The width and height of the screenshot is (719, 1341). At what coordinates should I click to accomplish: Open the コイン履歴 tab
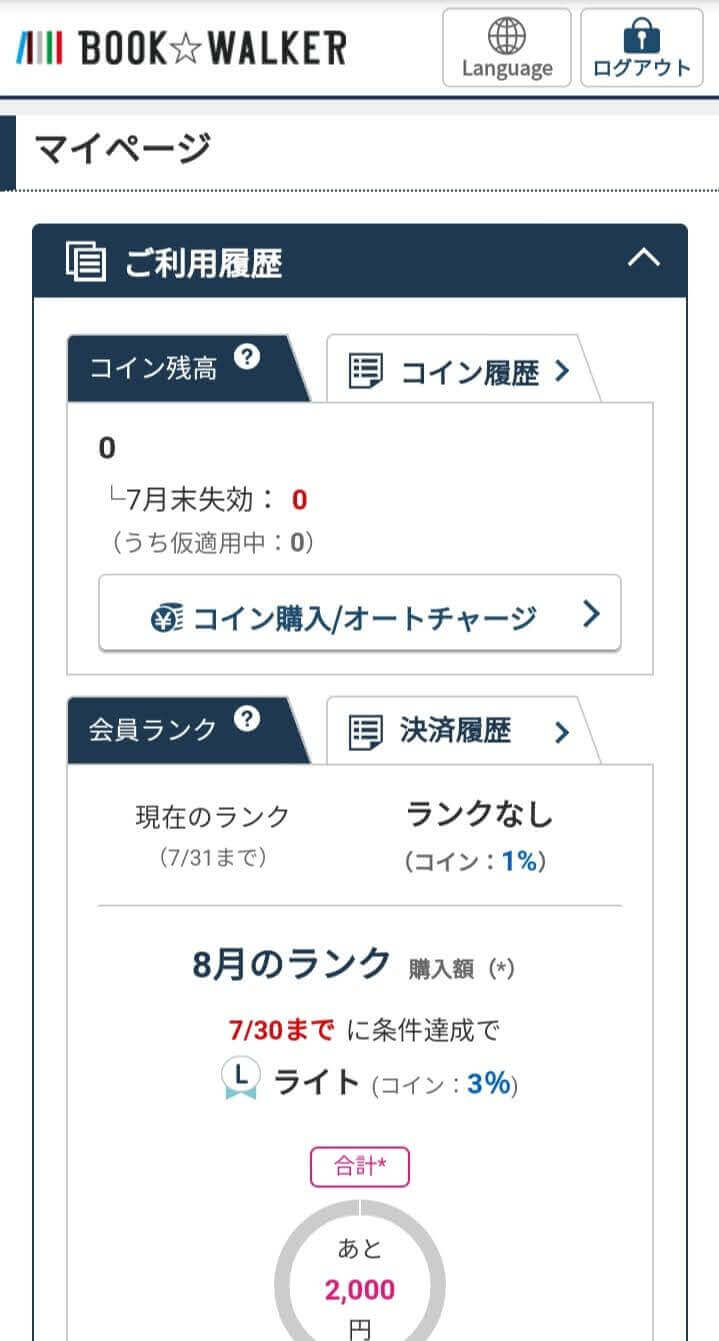[x=461, y=372]
